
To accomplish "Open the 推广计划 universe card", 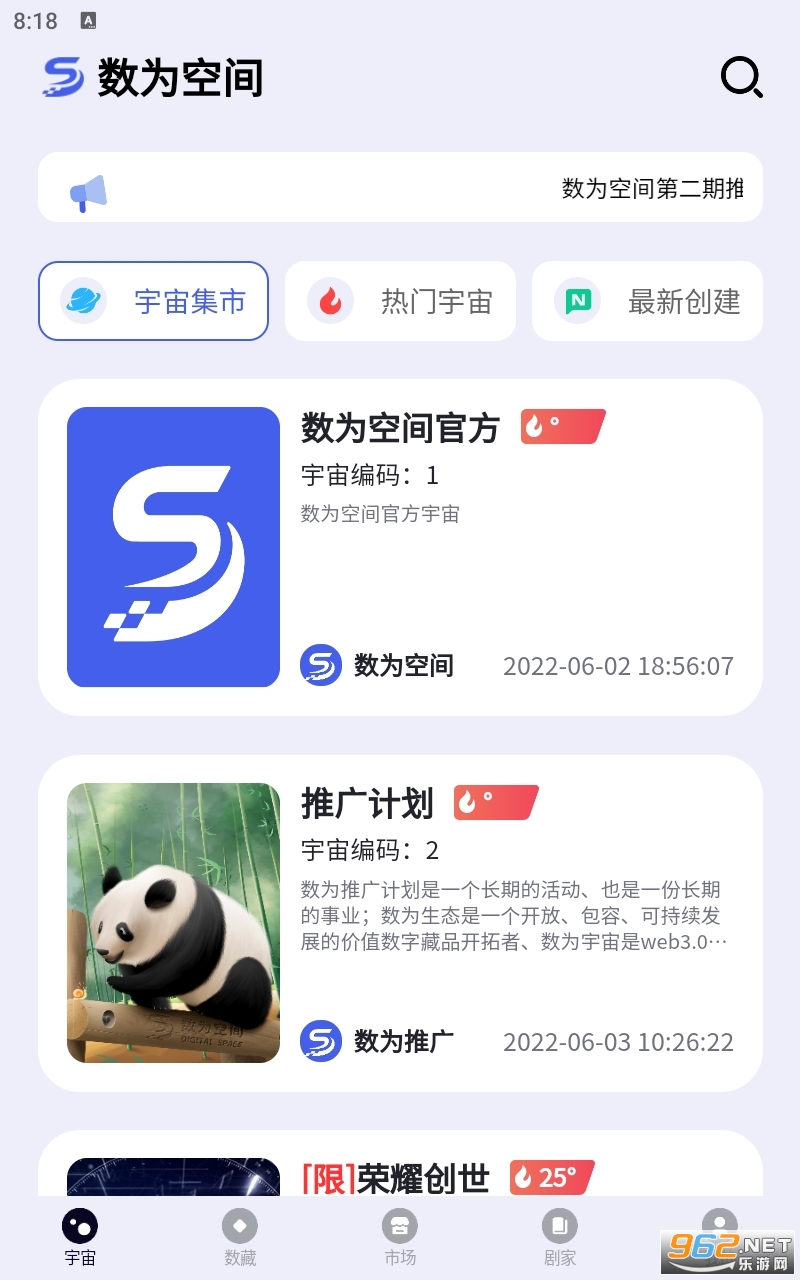I will [x=400, y=922].
